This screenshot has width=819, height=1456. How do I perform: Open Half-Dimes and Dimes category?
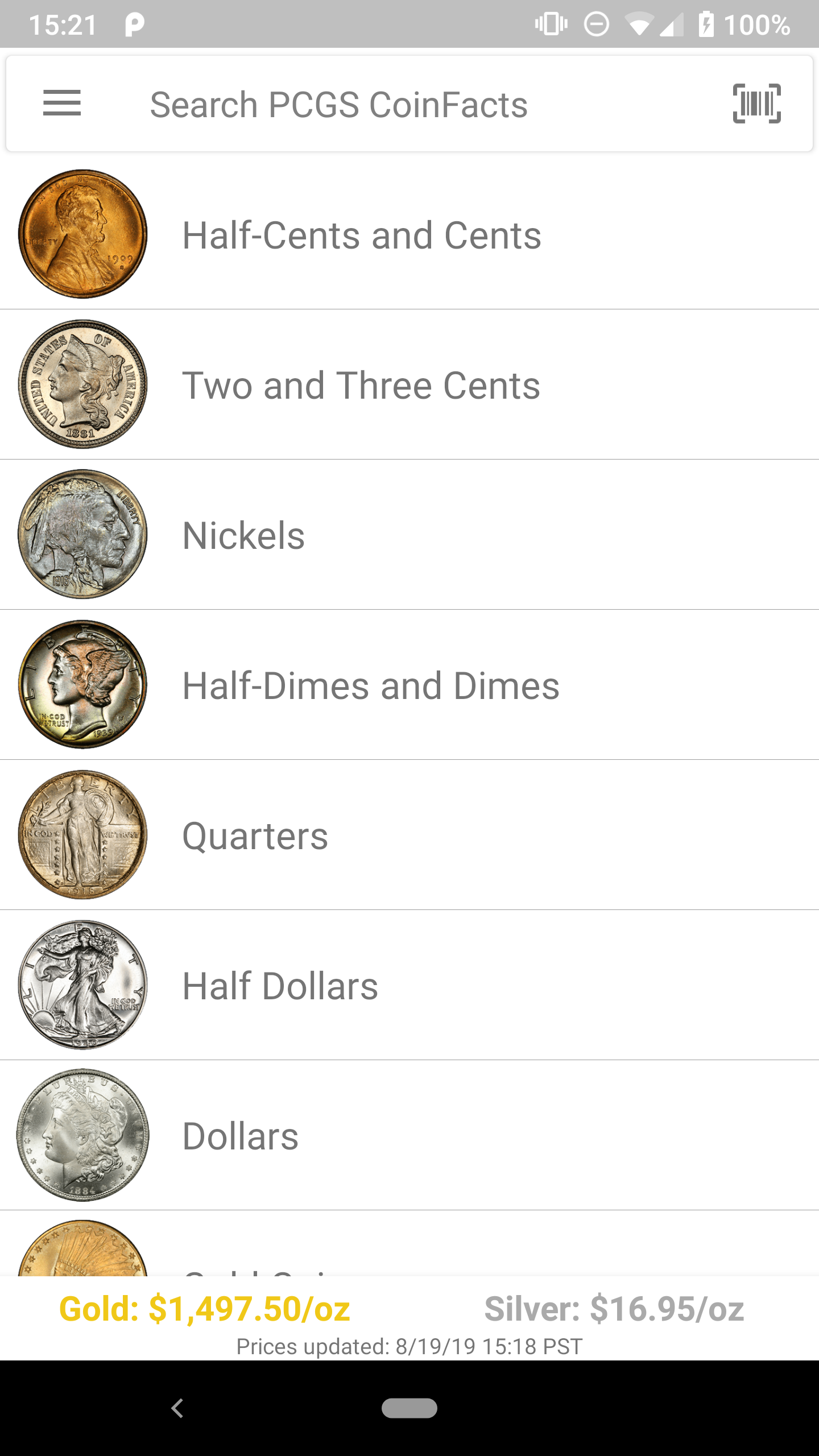pos(409,685)
